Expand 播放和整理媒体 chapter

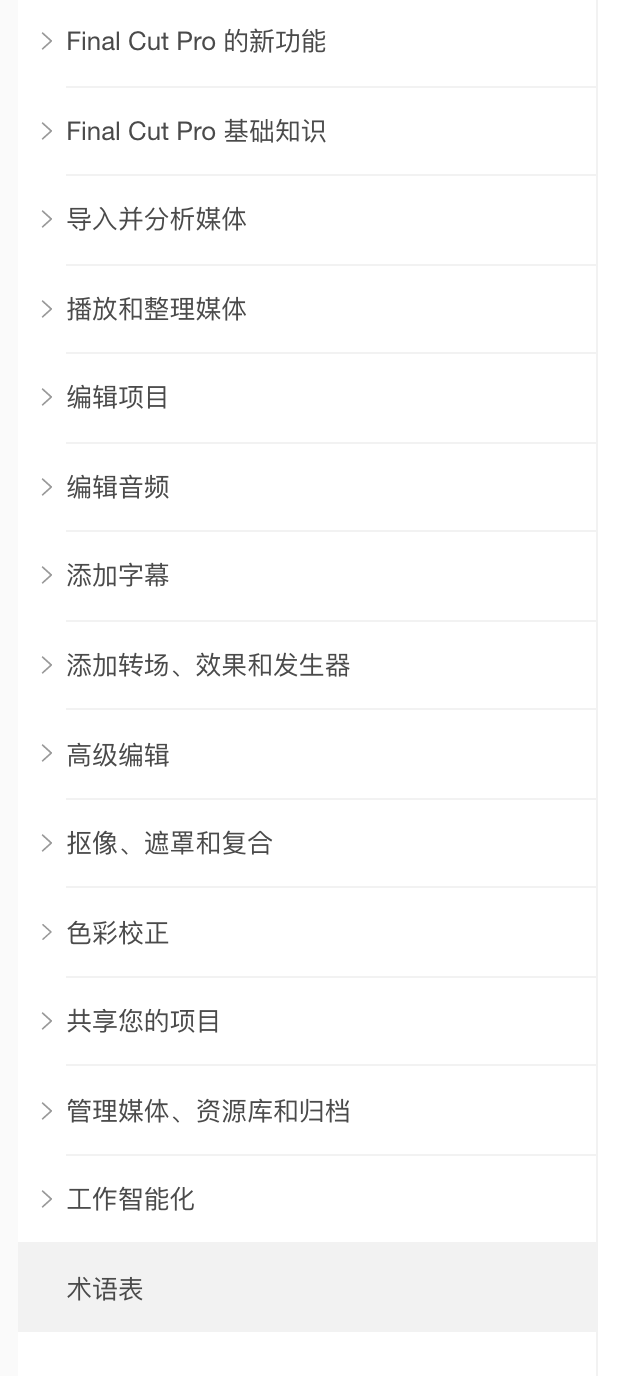pyautogui.click(x=46, y=309)
